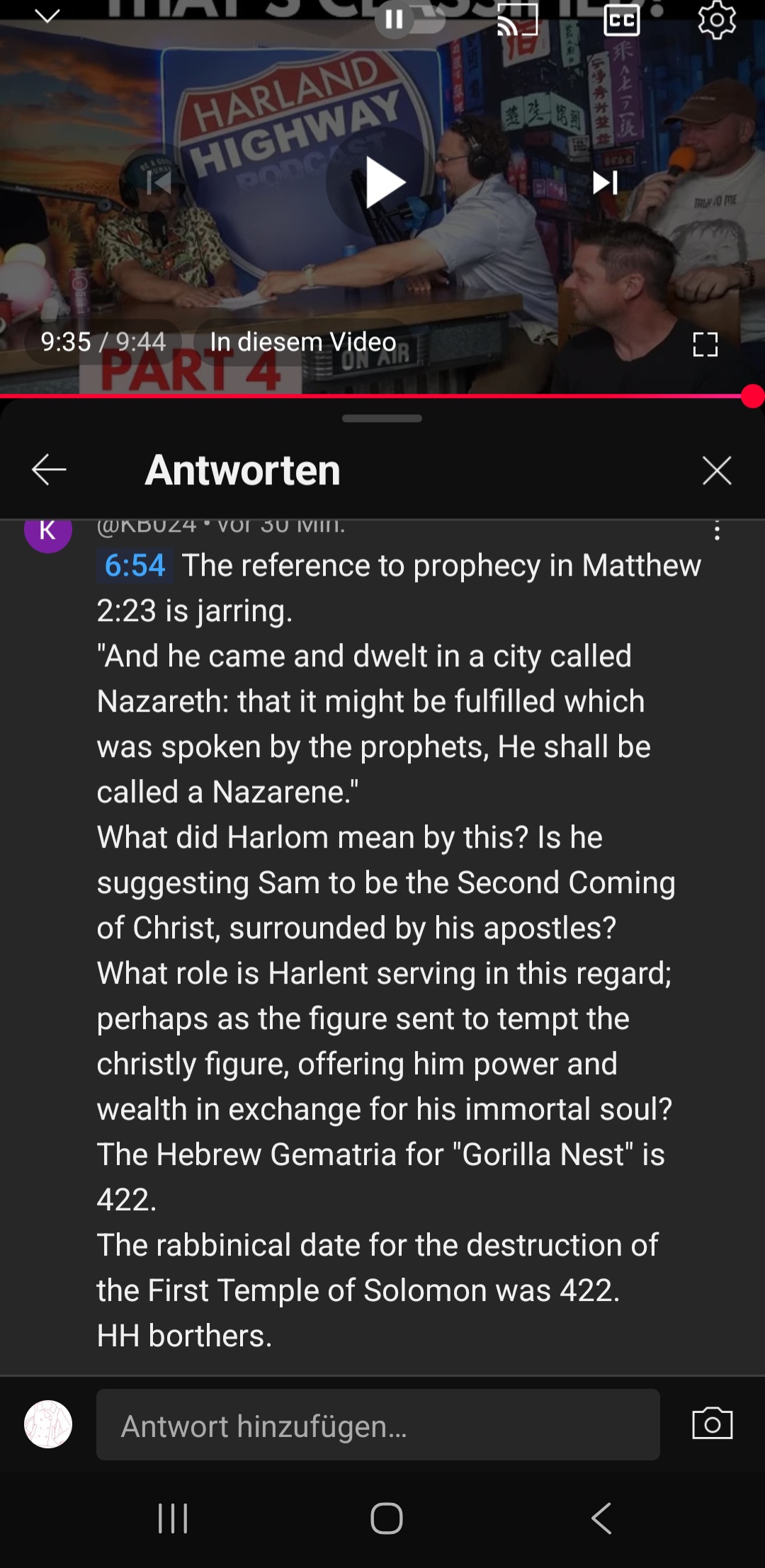Close the Antworten panel

[717, 470]
